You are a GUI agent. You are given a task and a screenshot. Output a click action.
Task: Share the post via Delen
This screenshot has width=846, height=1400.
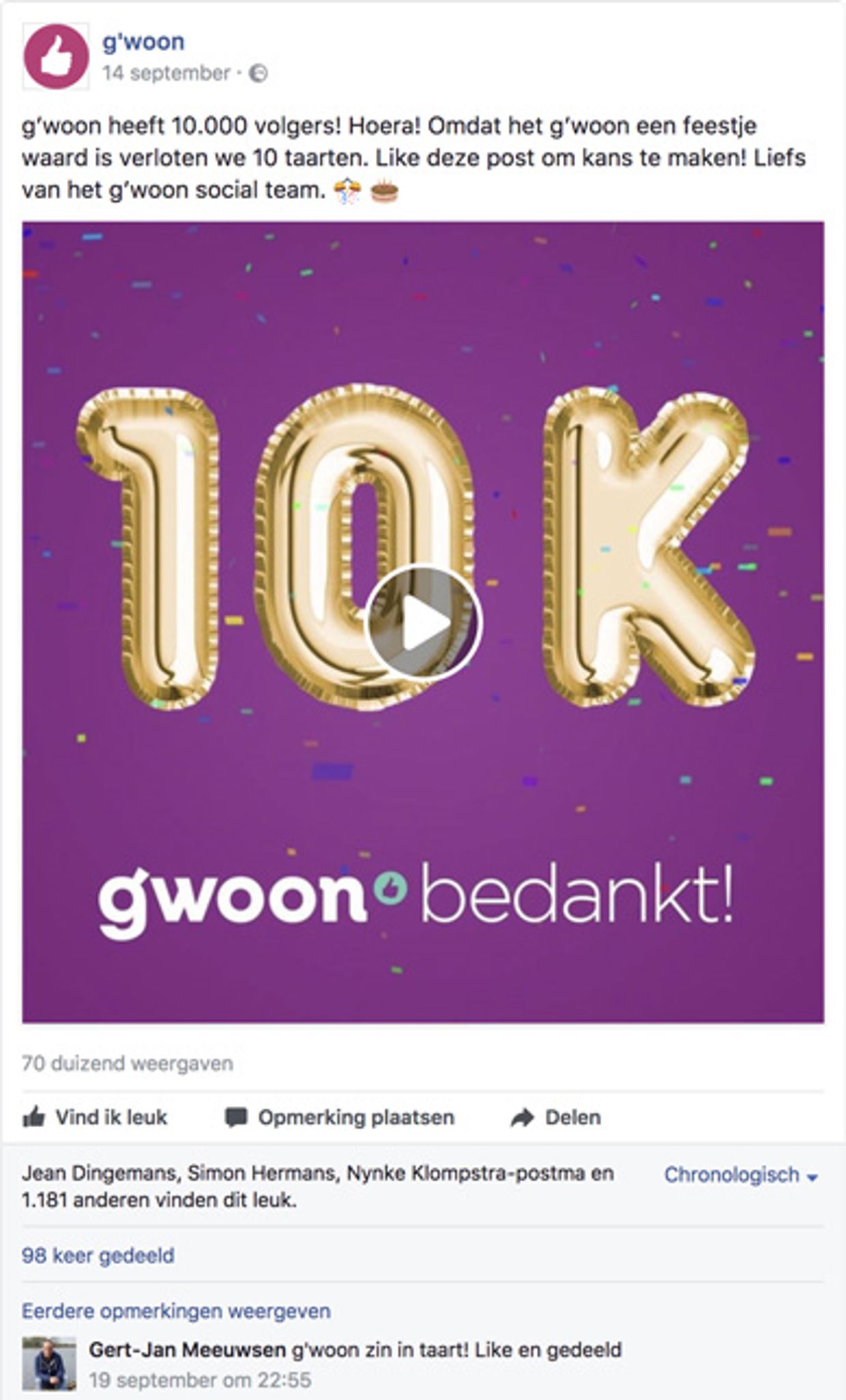pyautogui.click(x=556, y=1118)
